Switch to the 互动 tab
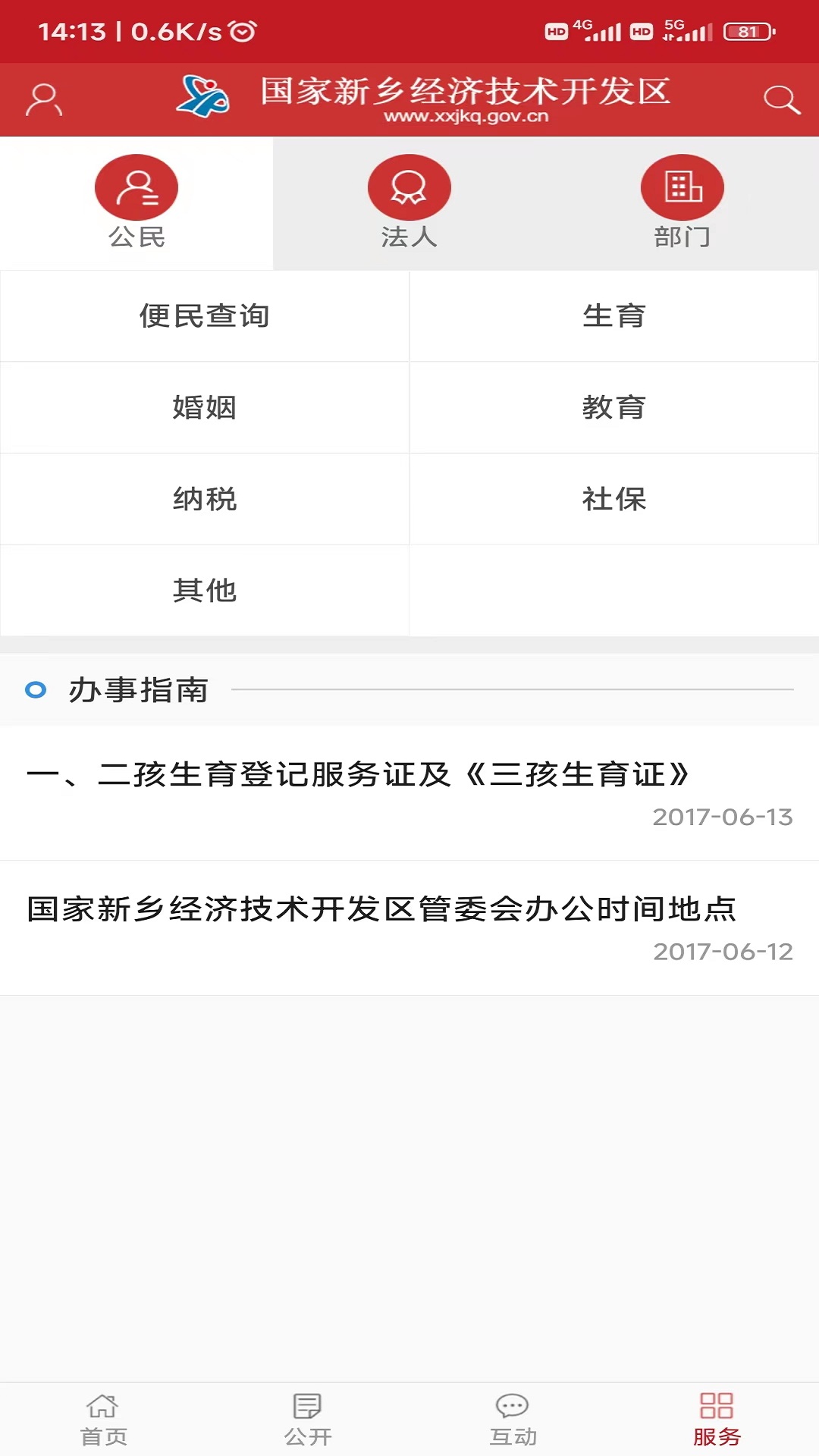819x1456 pixels. (513, 1420)
